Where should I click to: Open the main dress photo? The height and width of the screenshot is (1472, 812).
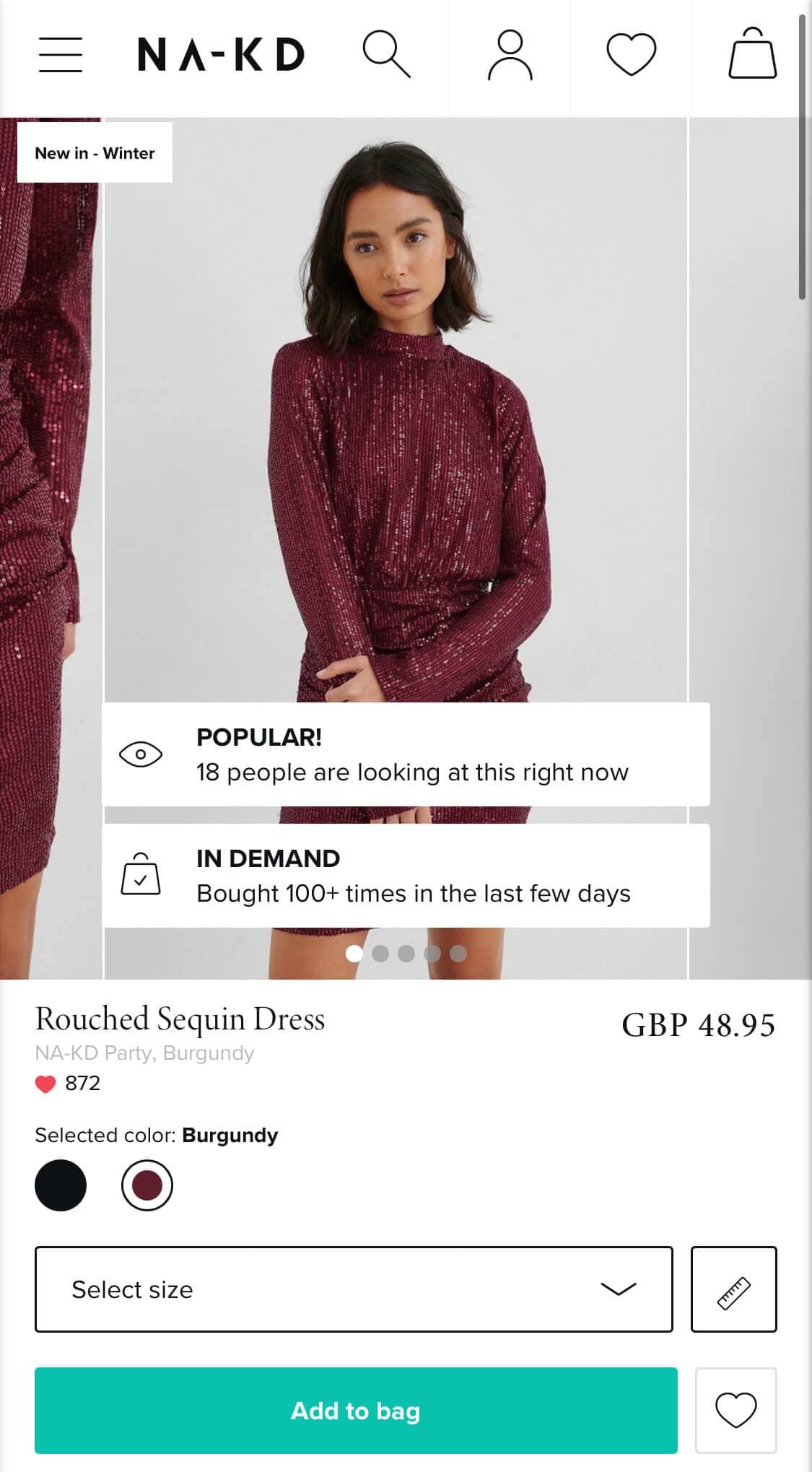click(x=396, y=433)
